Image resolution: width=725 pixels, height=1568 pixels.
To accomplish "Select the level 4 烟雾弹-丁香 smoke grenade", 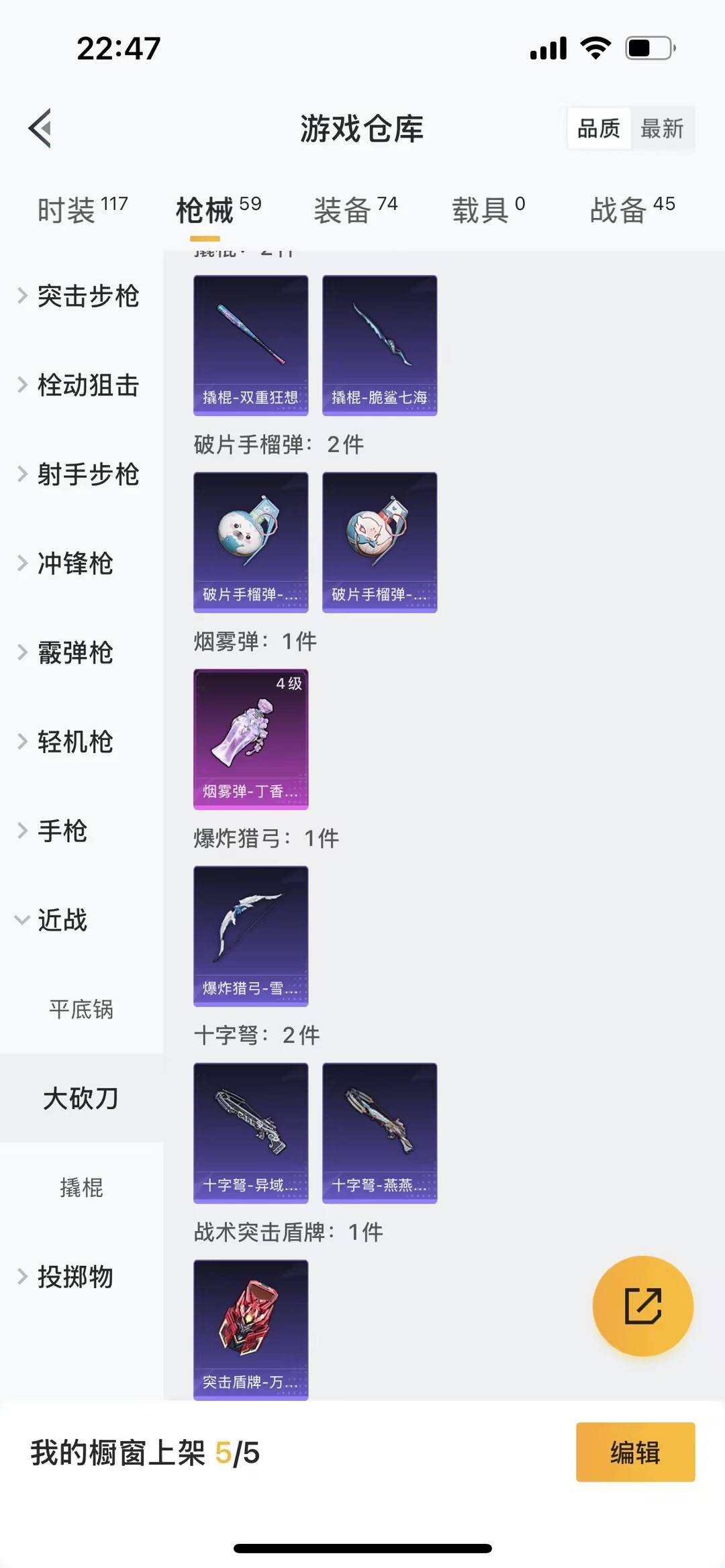I will coord(250,740).
